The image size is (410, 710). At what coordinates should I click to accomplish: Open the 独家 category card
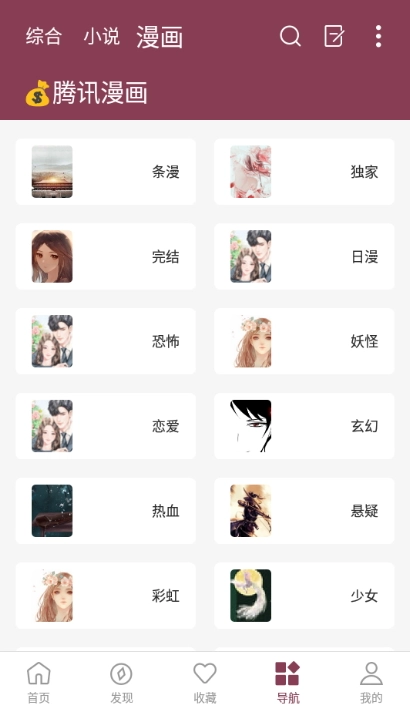coord(304,172)
